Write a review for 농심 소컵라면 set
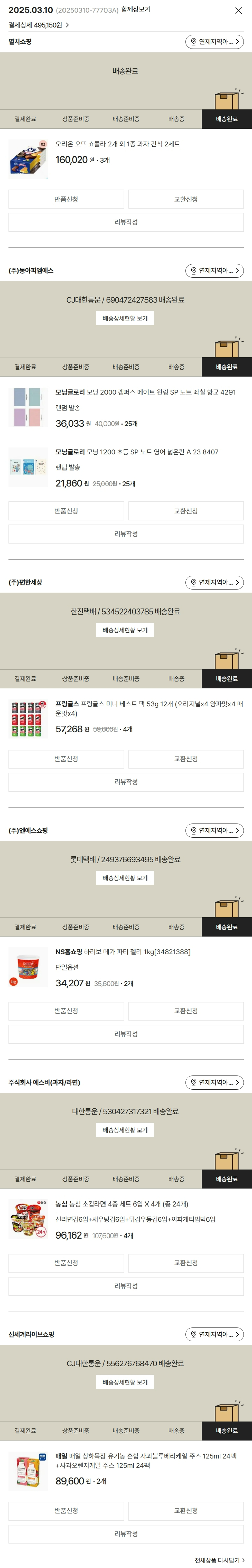 click(x=126, y=1286)
